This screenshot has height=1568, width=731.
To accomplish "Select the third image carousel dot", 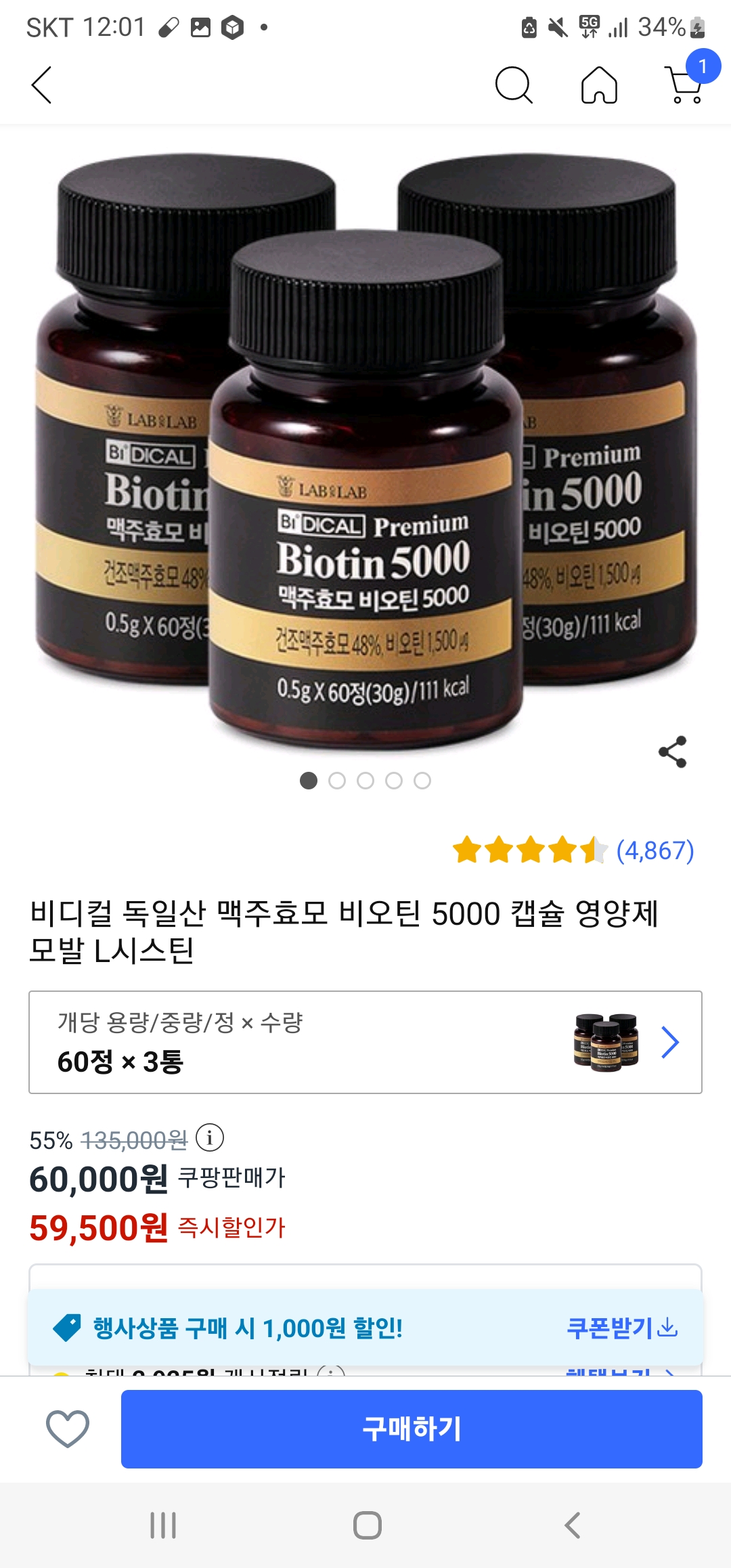I will point(366,781).
